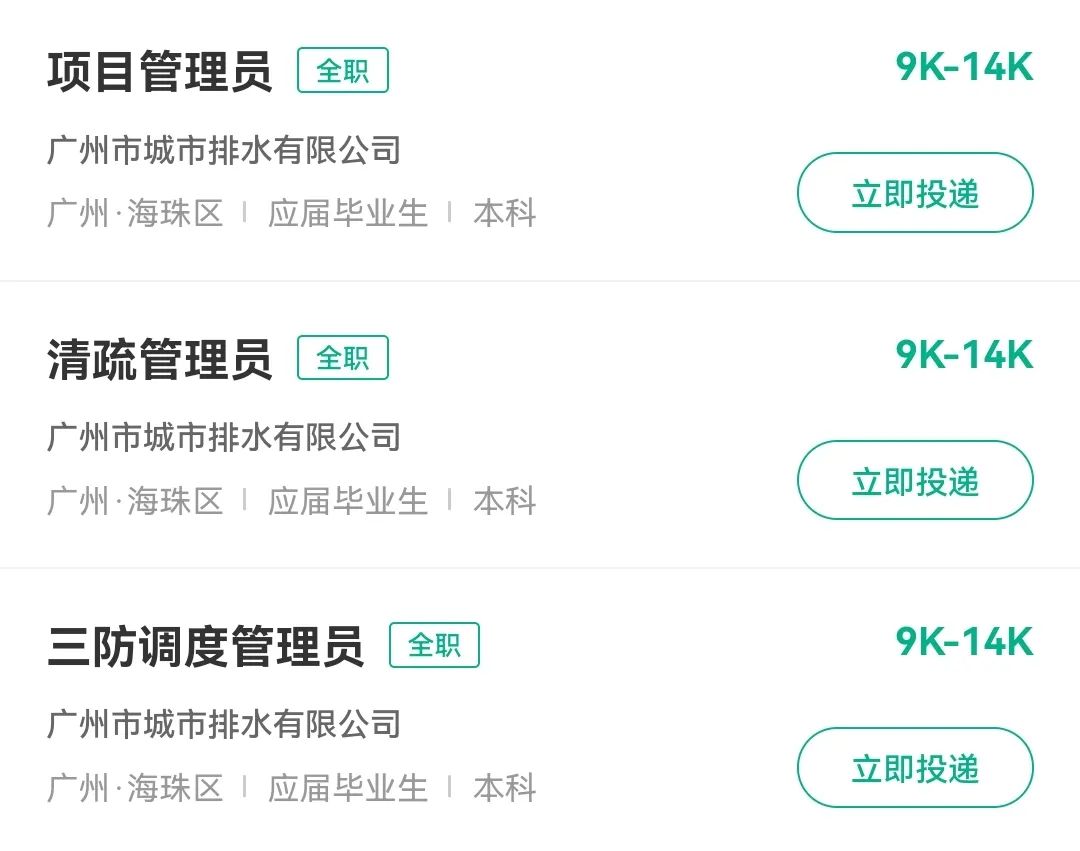View details of 清疏管理员 job
This screenshot has height=851, width=1080.
point(160,359)
